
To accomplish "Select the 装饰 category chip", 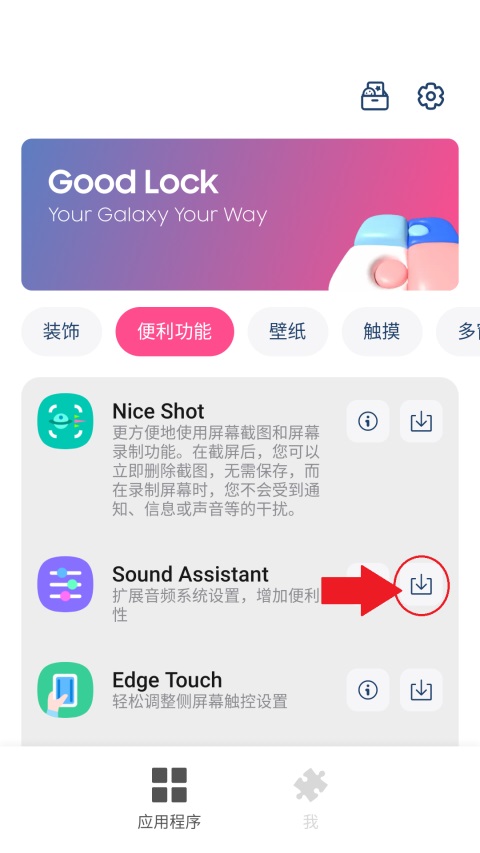I will point(61,331).
